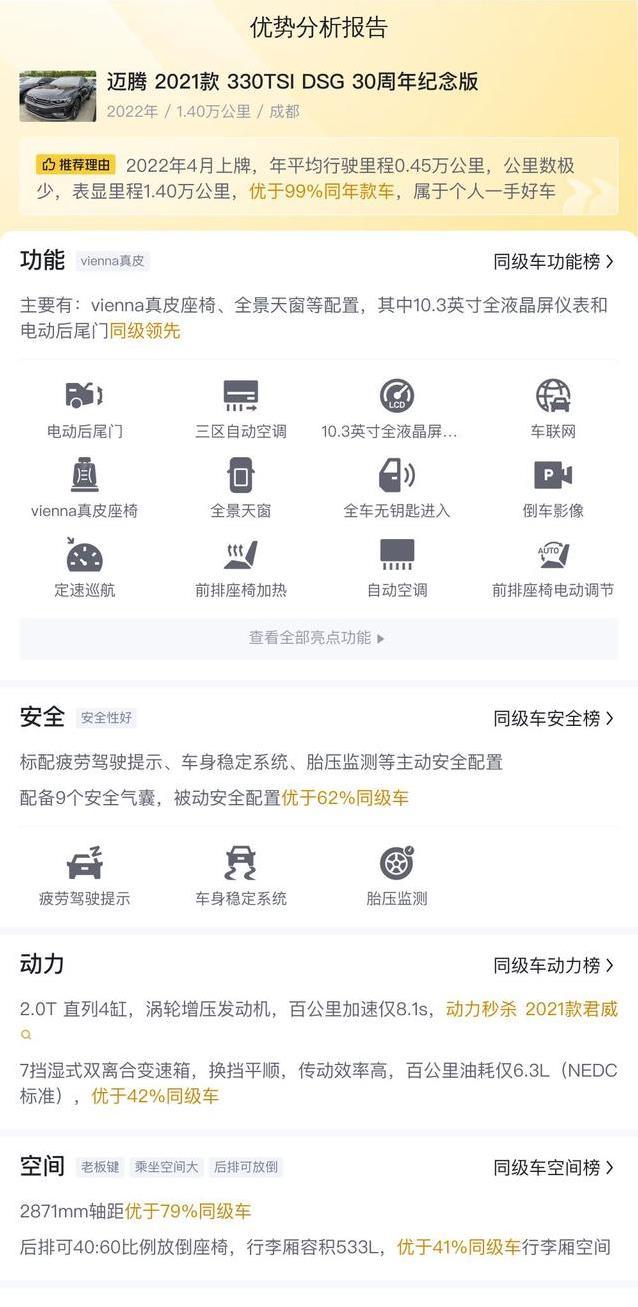Open the 迈腾 2021款 330TSI car card
This screenshot has width=638, height=1307.
(318, 95)
